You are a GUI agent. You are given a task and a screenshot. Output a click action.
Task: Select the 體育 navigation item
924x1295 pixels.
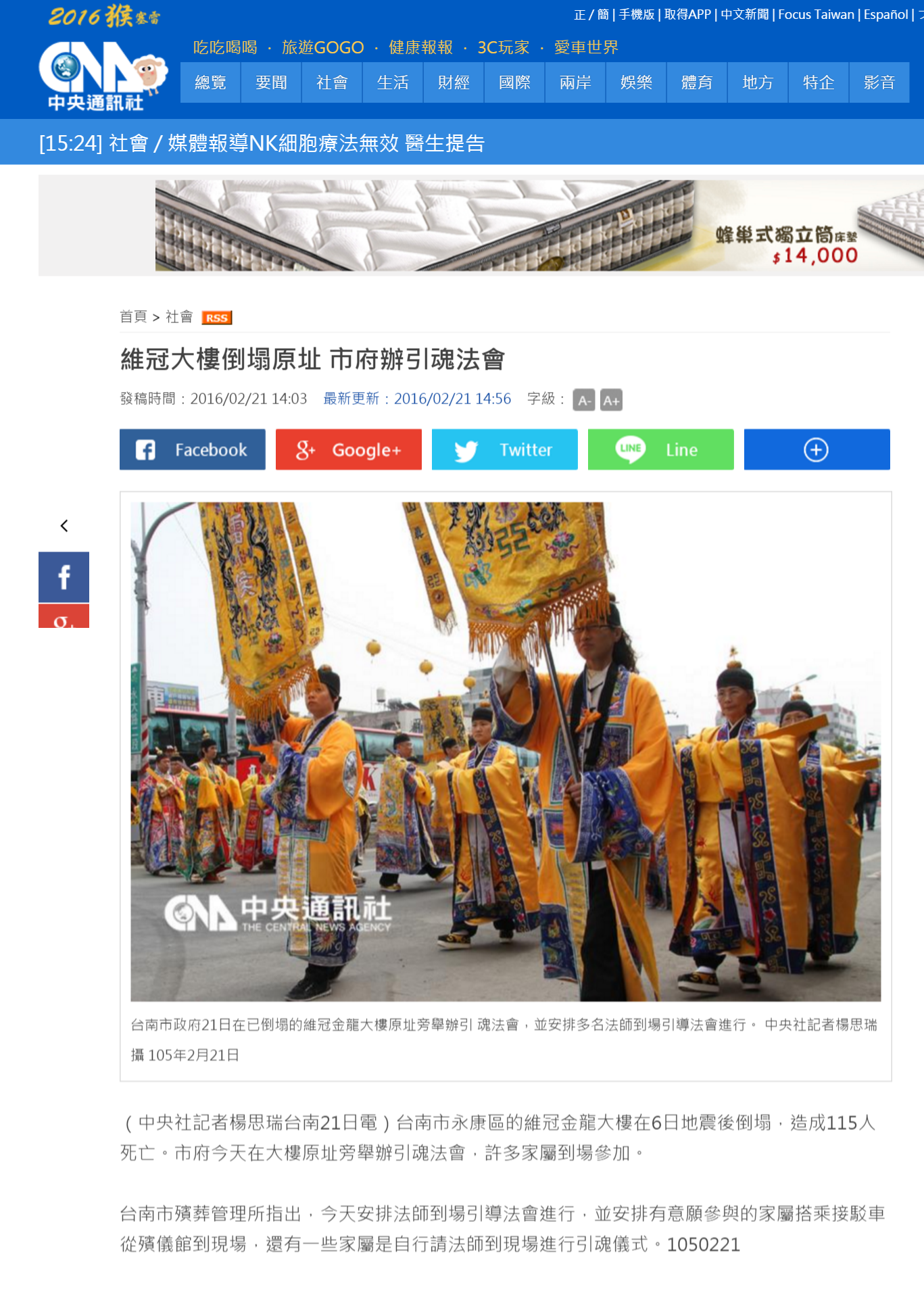[x=697, y=82]
